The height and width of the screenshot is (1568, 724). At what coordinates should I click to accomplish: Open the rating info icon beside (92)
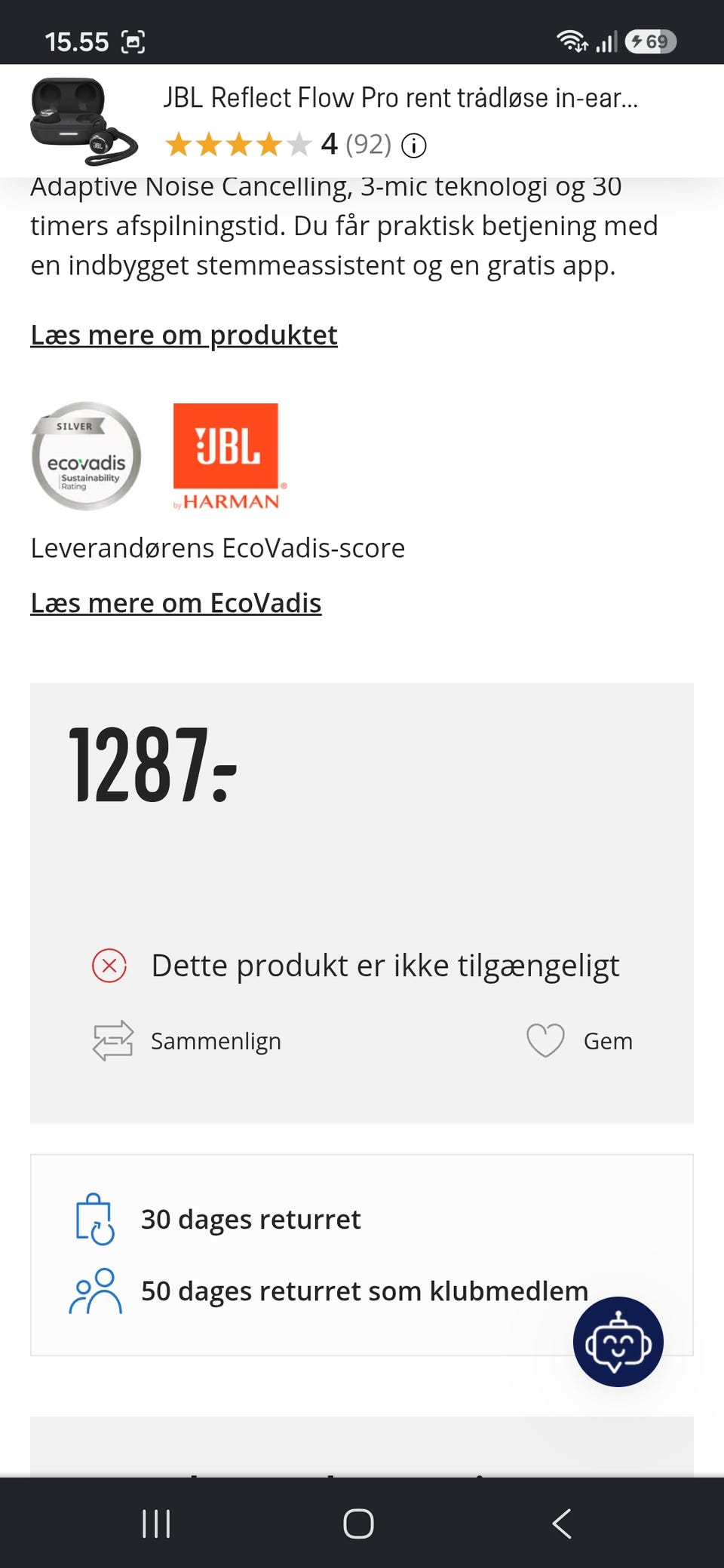[x=413, y=145]
